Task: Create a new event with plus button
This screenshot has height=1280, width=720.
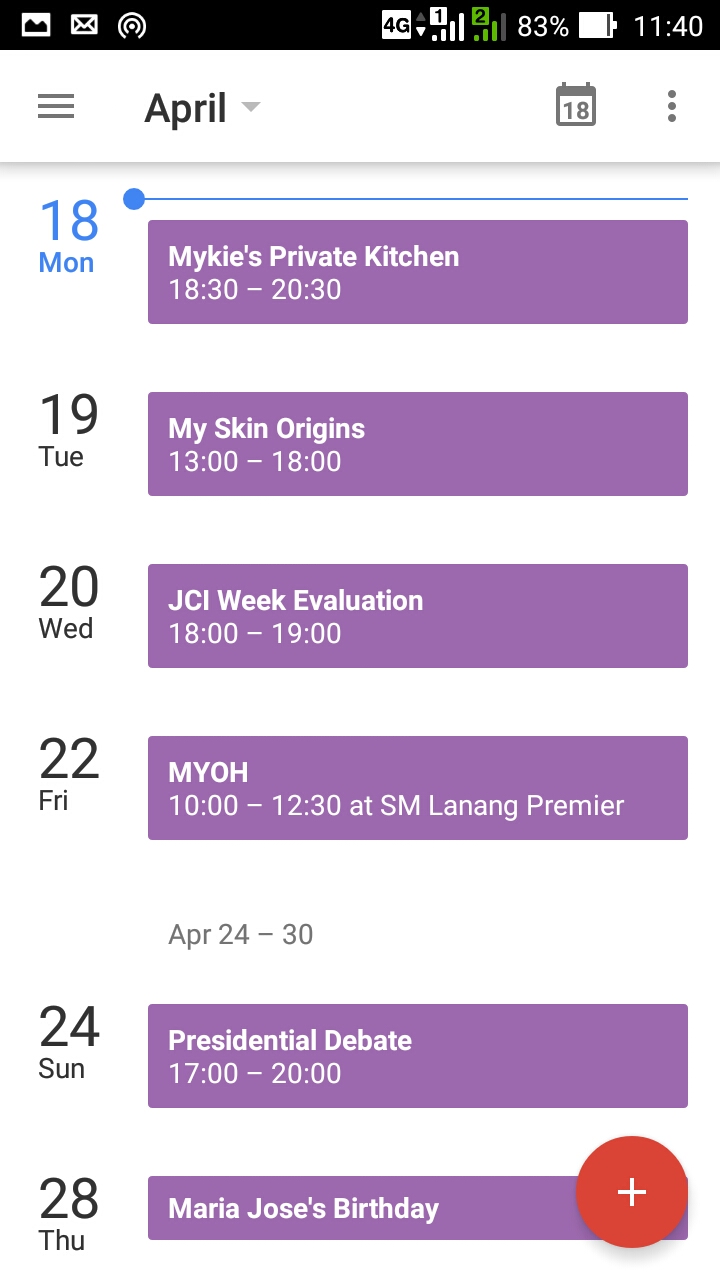Action: coord(631,1192)
